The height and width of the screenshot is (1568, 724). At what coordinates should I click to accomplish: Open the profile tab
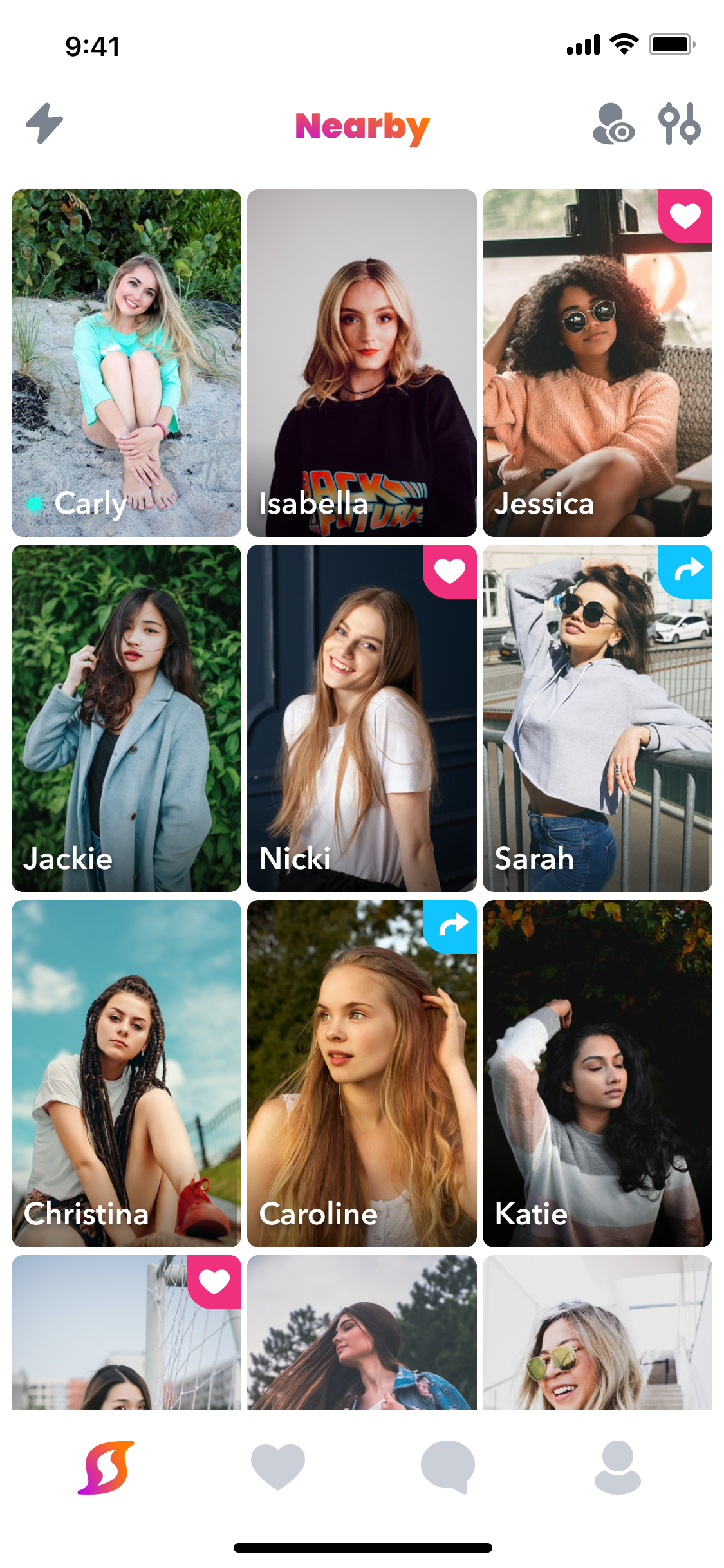pyautogui.click(x=617, y=1467)
